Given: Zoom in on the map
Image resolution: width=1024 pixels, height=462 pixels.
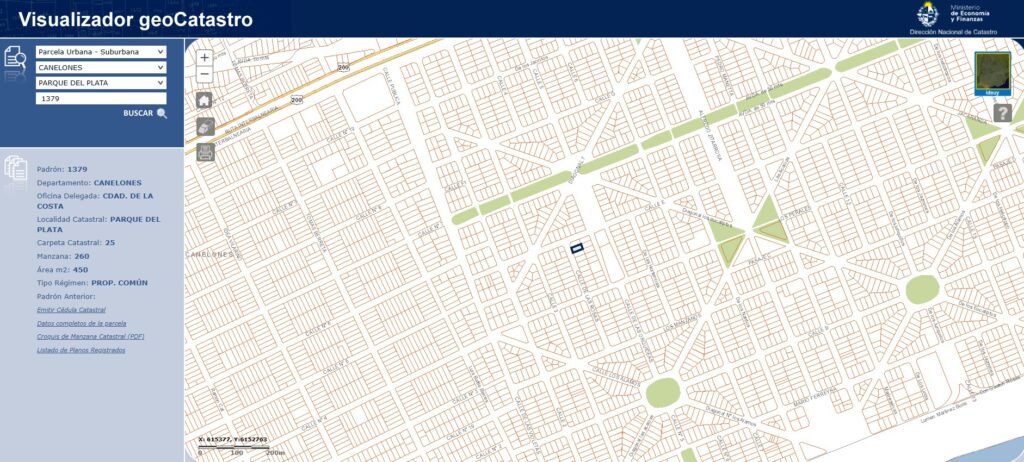Looking at the screenshot, I should point(205,58).
